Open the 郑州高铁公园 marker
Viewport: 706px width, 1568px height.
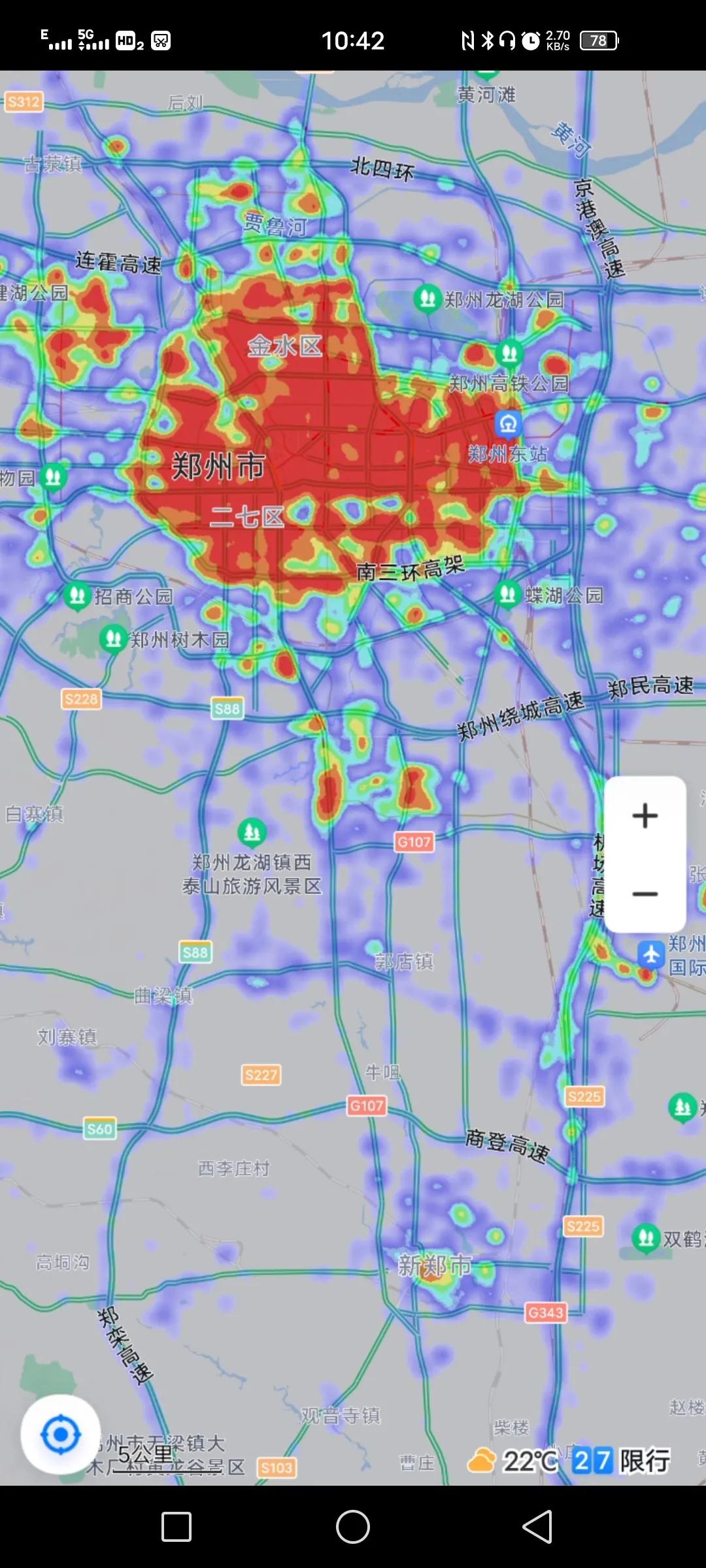coord(509,355)
